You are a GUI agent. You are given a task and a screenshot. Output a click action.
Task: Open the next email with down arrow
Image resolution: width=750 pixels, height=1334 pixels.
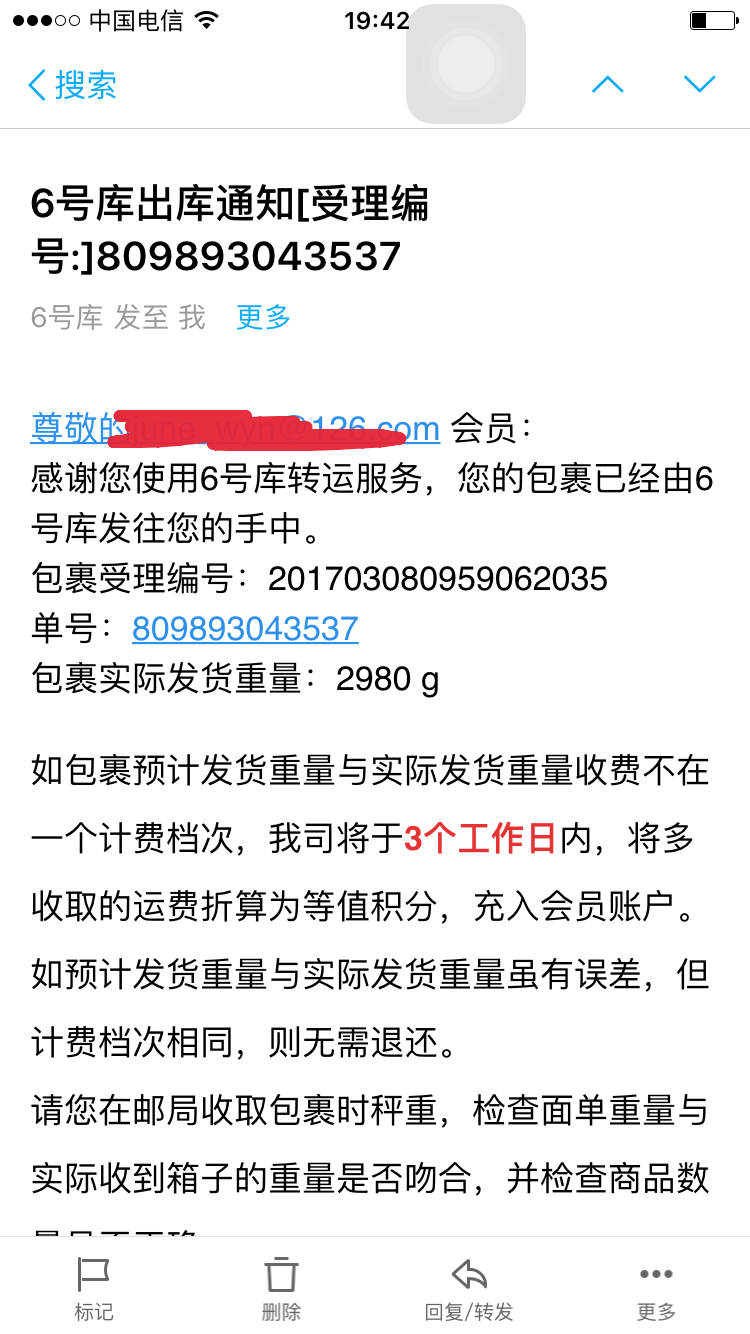[699, 84]
